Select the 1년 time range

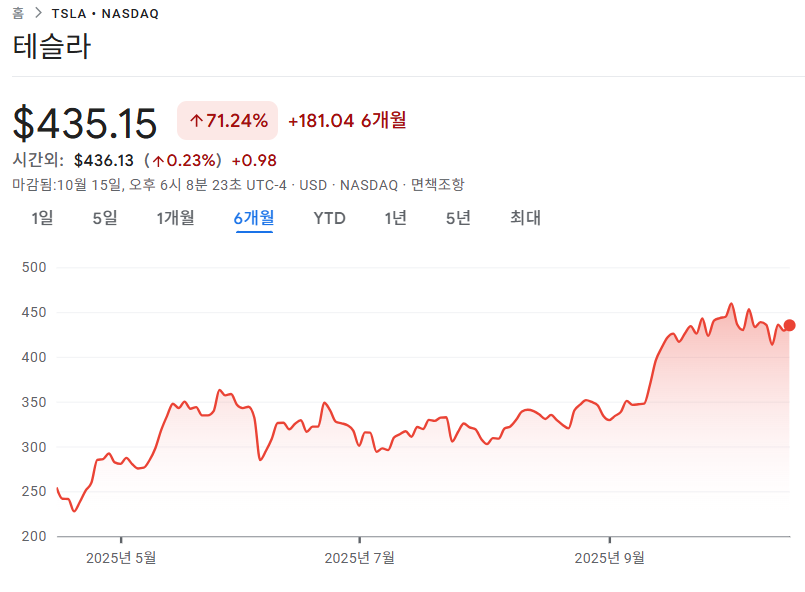pos(395,218)
